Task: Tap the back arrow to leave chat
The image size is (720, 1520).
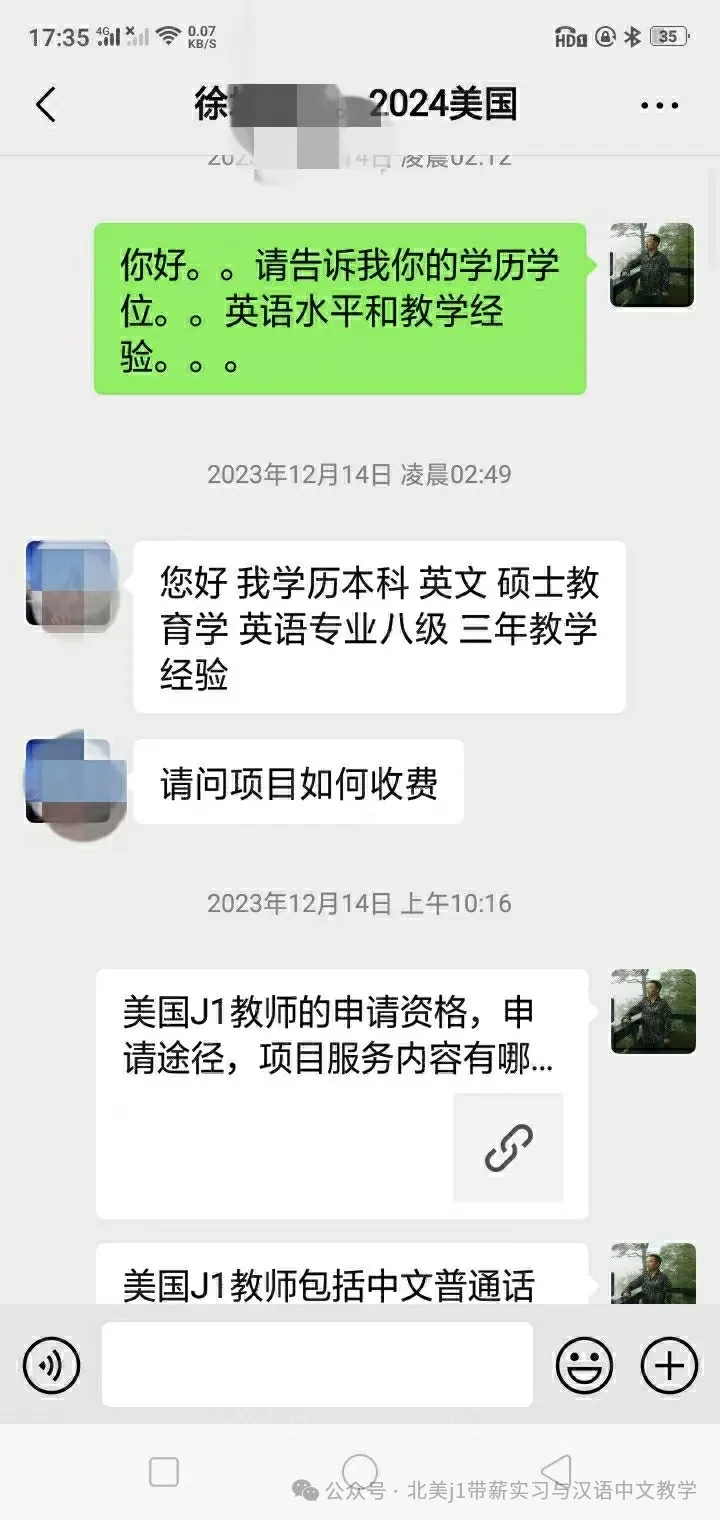Action: coord(45,103)
